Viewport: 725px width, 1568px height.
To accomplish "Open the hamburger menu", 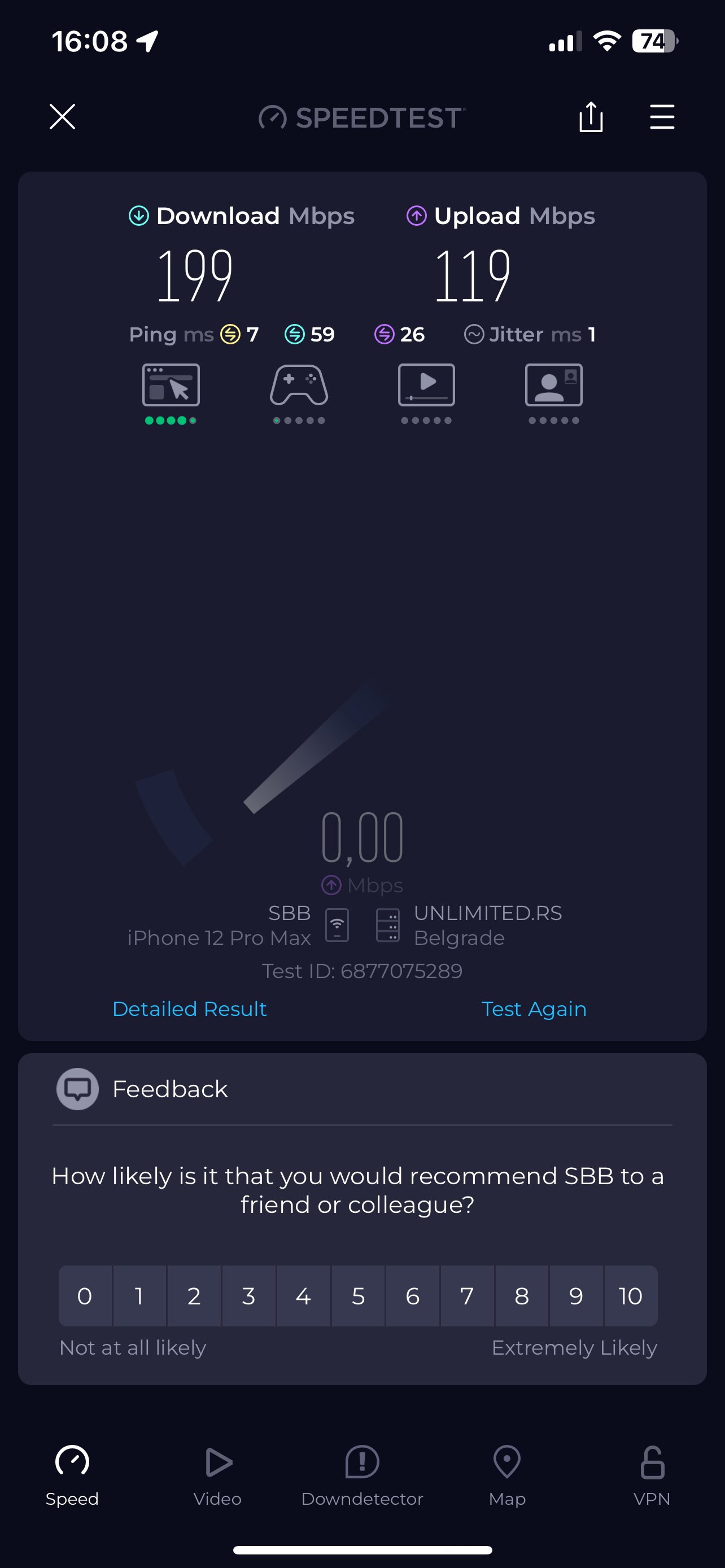I will point(662,117).
